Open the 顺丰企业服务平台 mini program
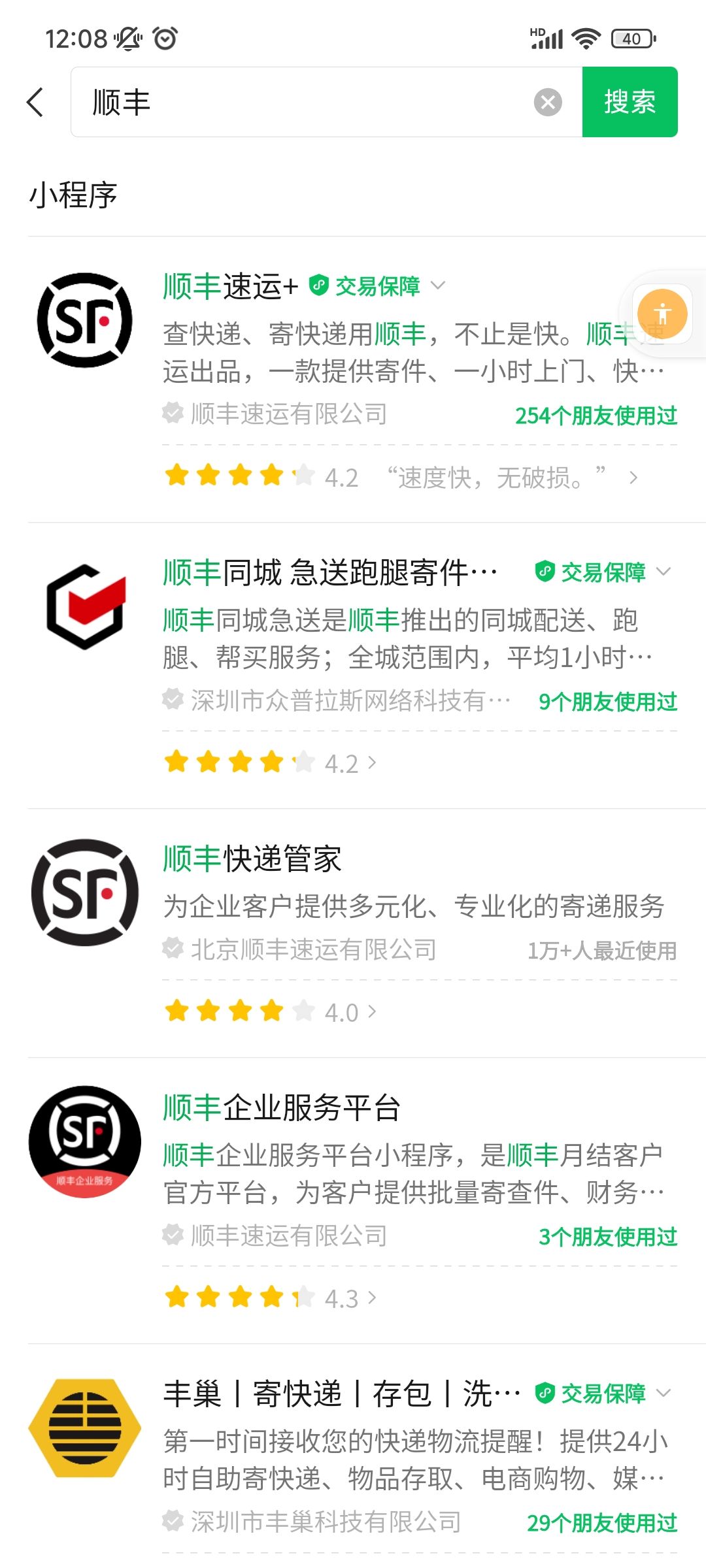The width and height of the screenshot is (706, 1568). 281,1108
